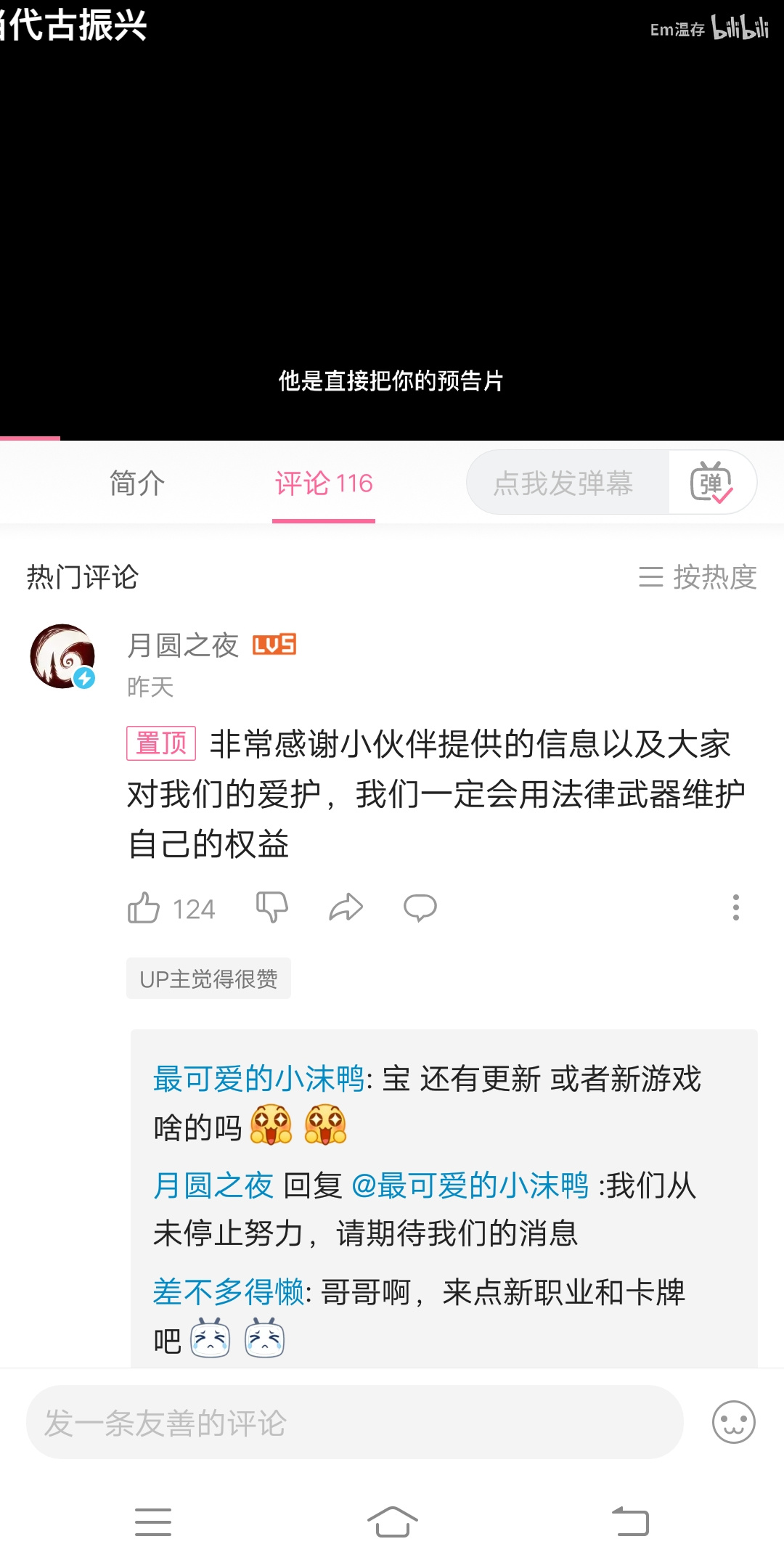Open the emoji picker beside comment field

pos(734,1422)
